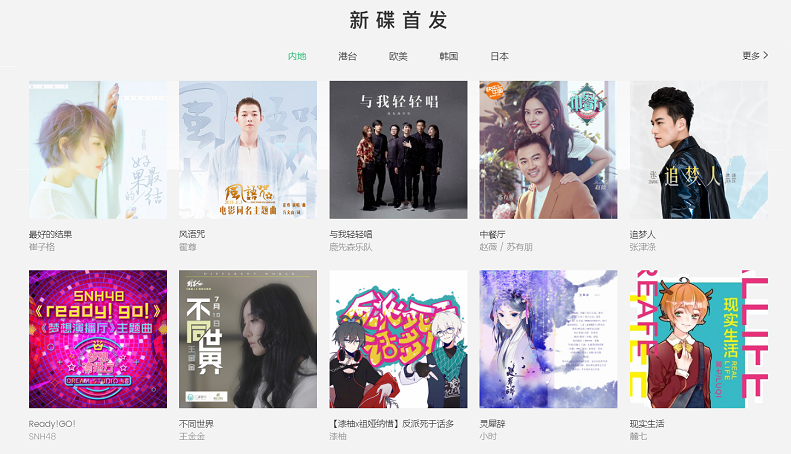The width and height of the screenshot is (791, 454).
Task: Switch to the 欧美 tab
Action: point(398,56)
